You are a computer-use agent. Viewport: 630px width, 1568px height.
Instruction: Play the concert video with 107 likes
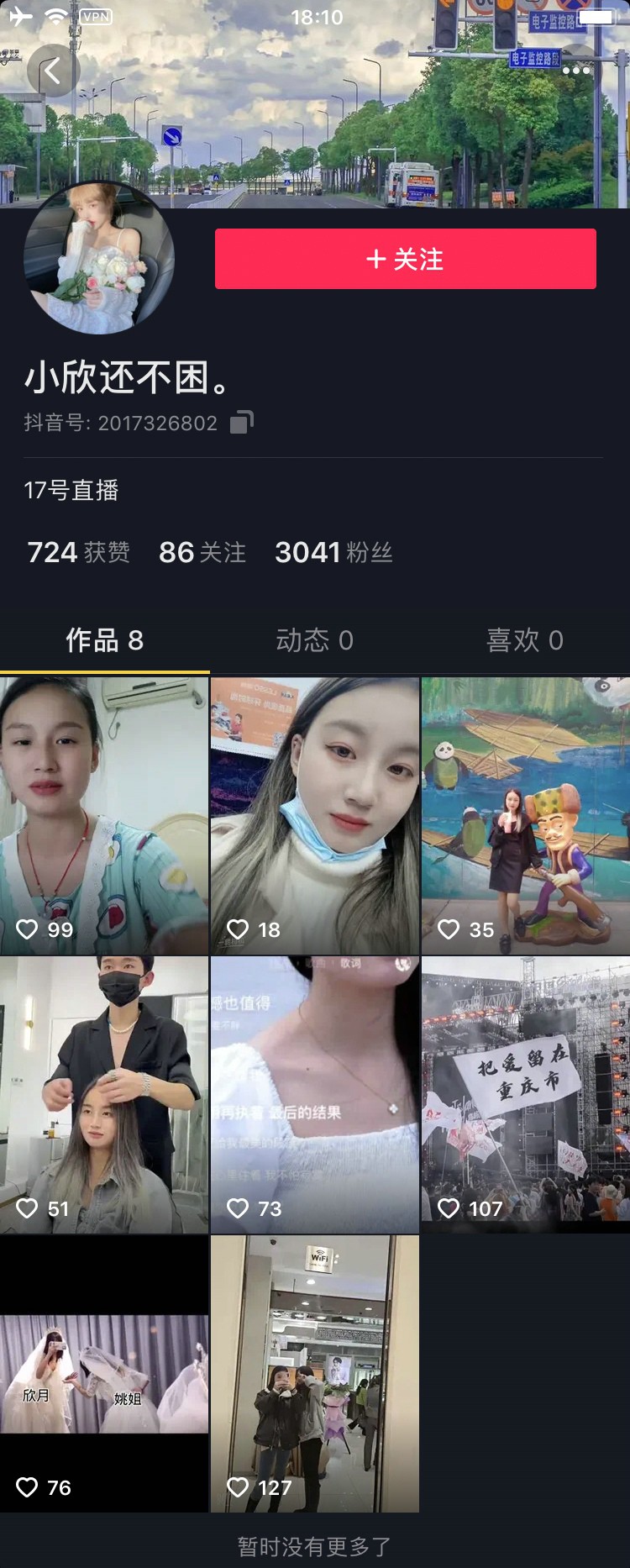click(x=525, y=1094)
